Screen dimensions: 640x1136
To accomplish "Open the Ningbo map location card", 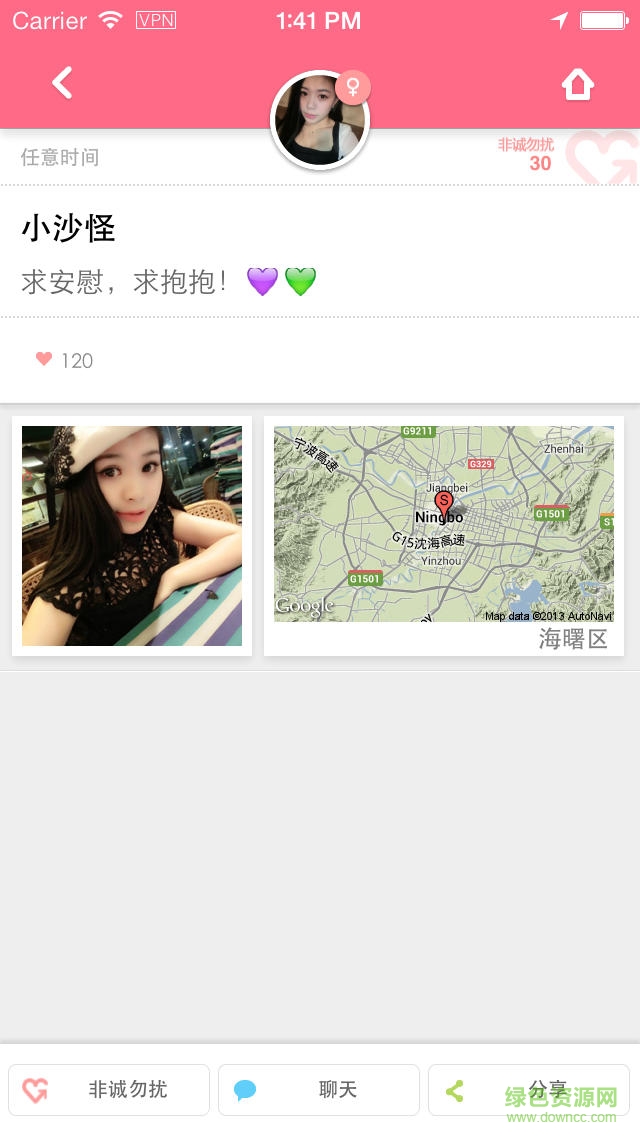I will coord(444,536).
